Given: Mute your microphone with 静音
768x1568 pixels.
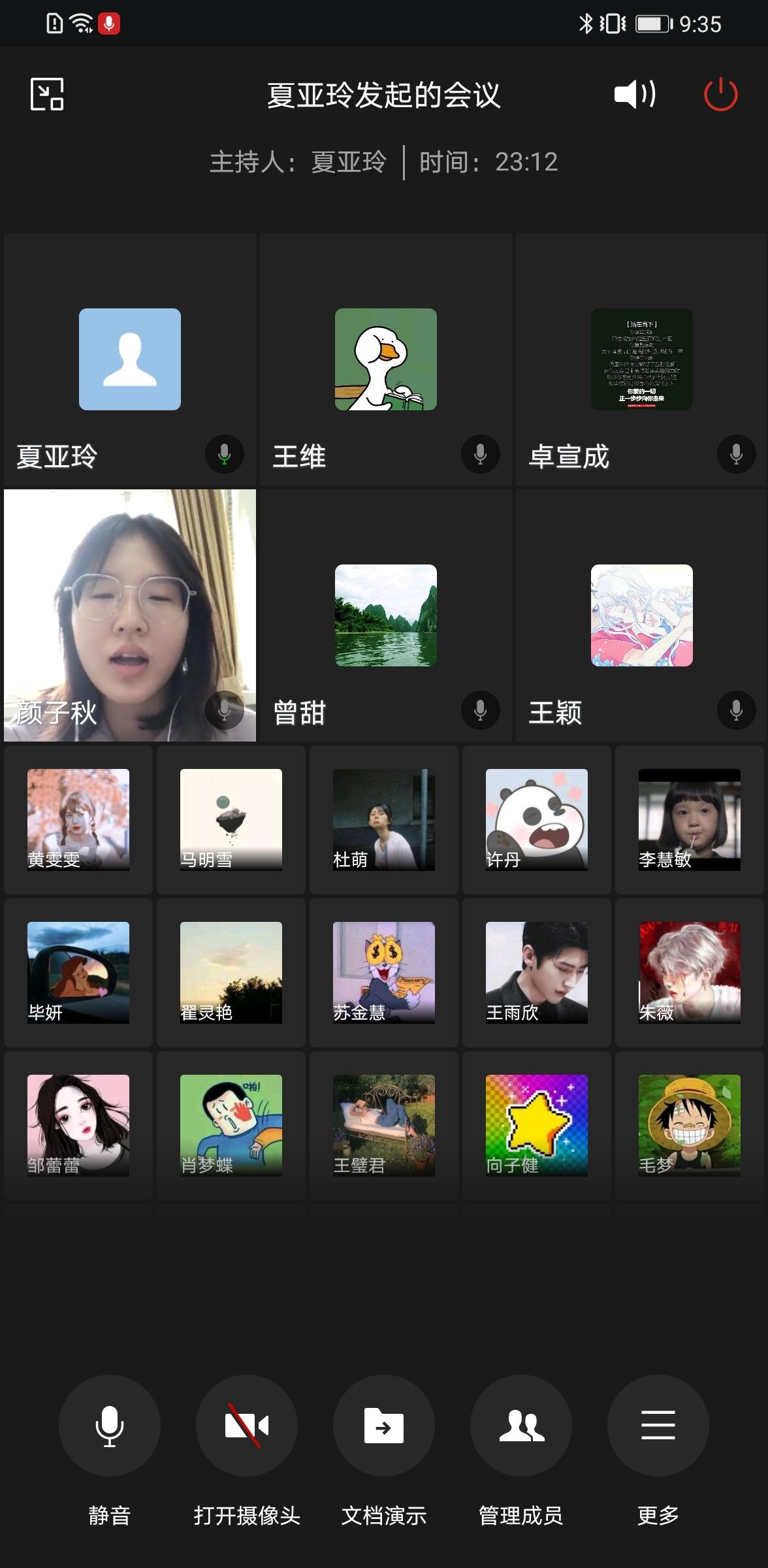Looking at the screenshot, I should click(110, 1425).
